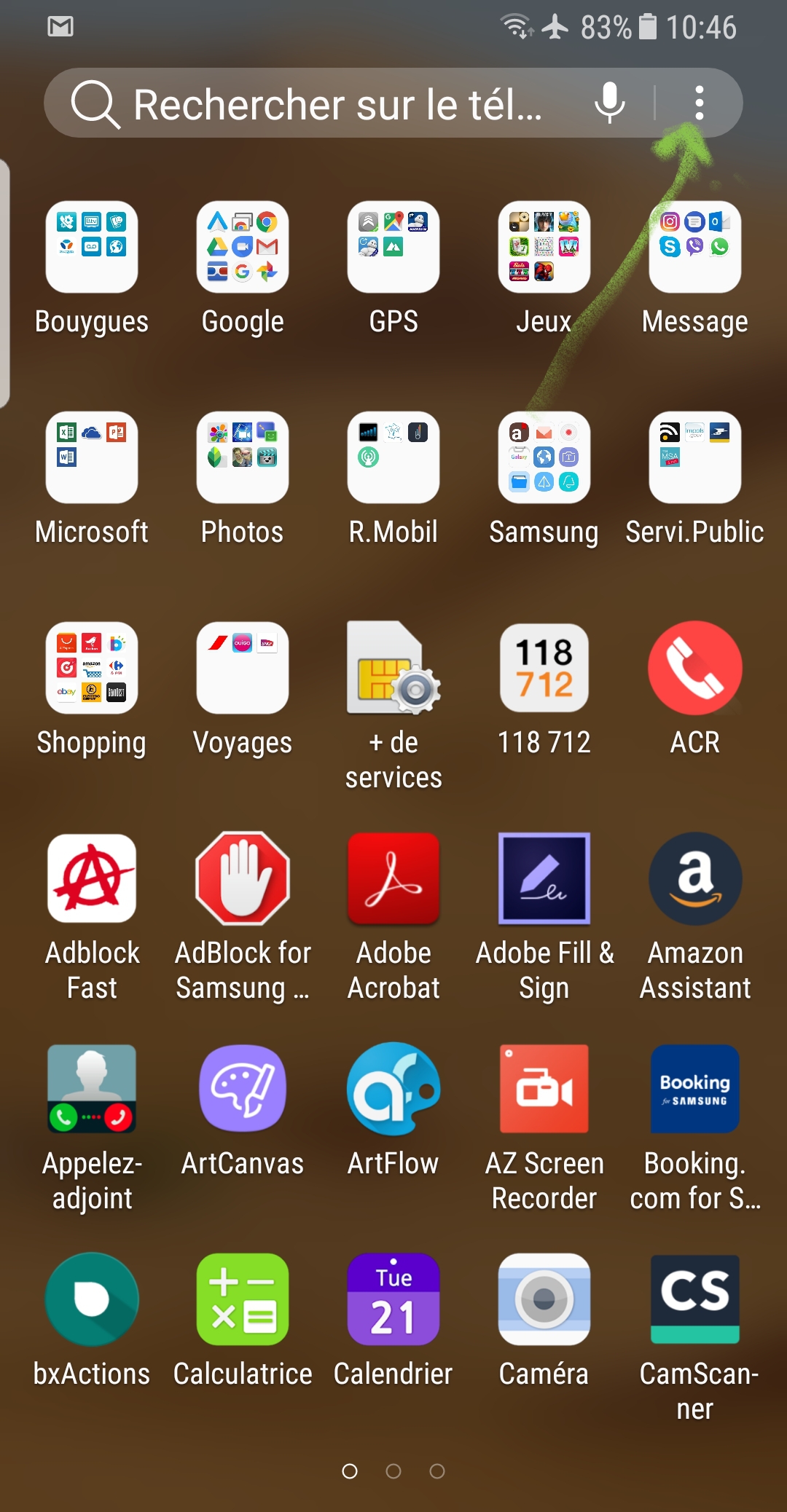
Task: Open CamScanner
Action: pyautogui.click(x=694, y=1299)
